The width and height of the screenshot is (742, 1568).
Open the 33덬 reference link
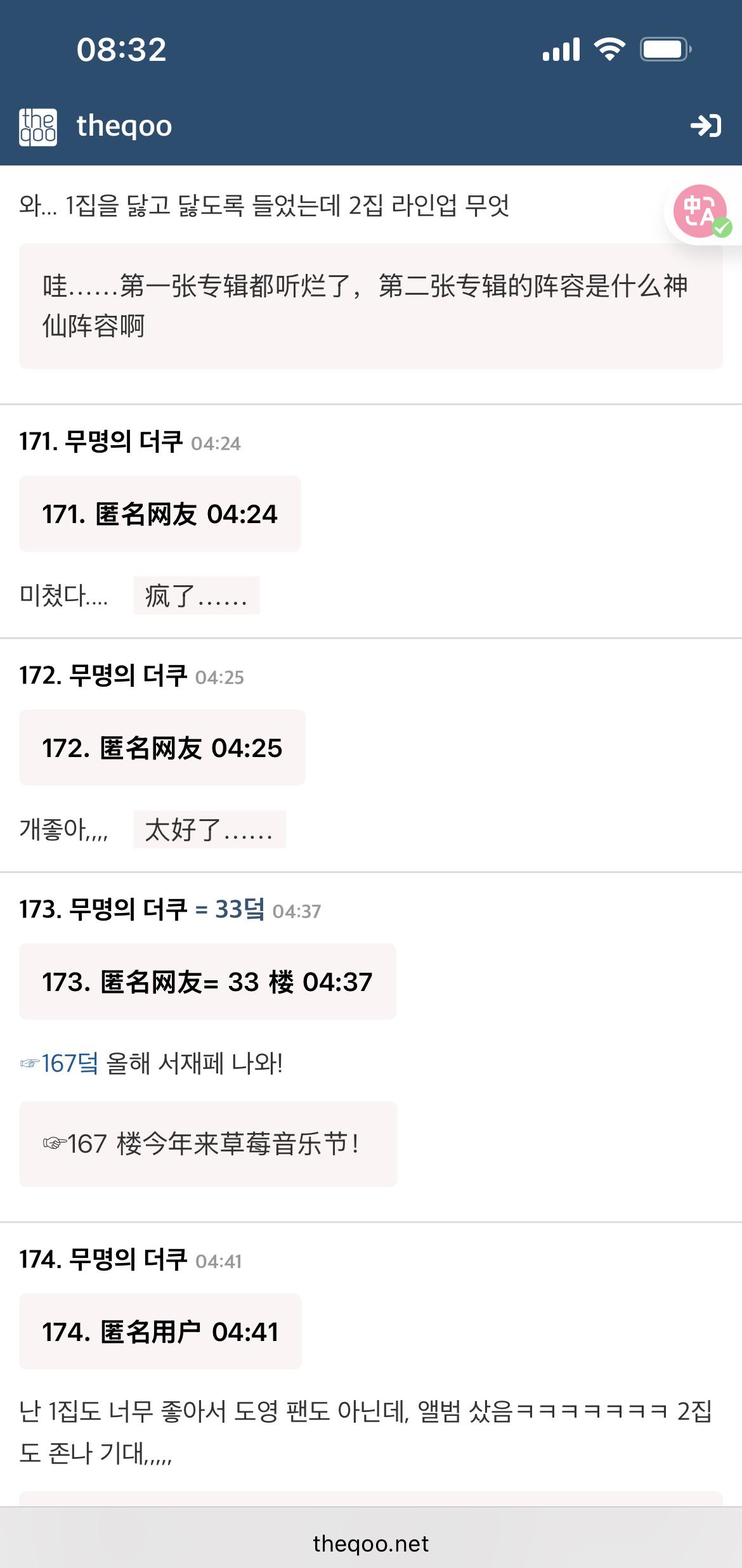[230, 909]
